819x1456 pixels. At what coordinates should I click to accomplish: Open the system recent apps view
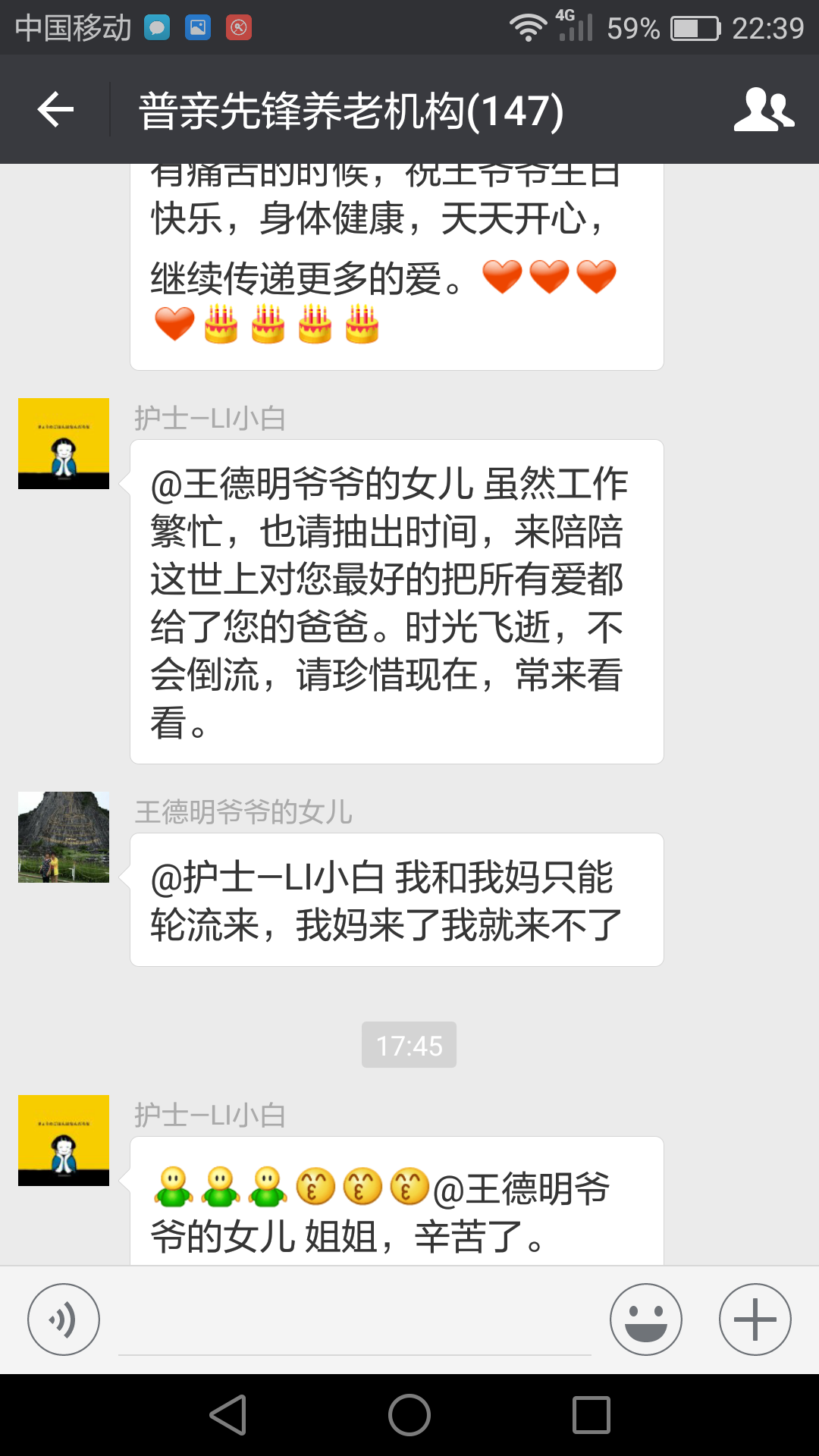click(x=591, y=1415)
